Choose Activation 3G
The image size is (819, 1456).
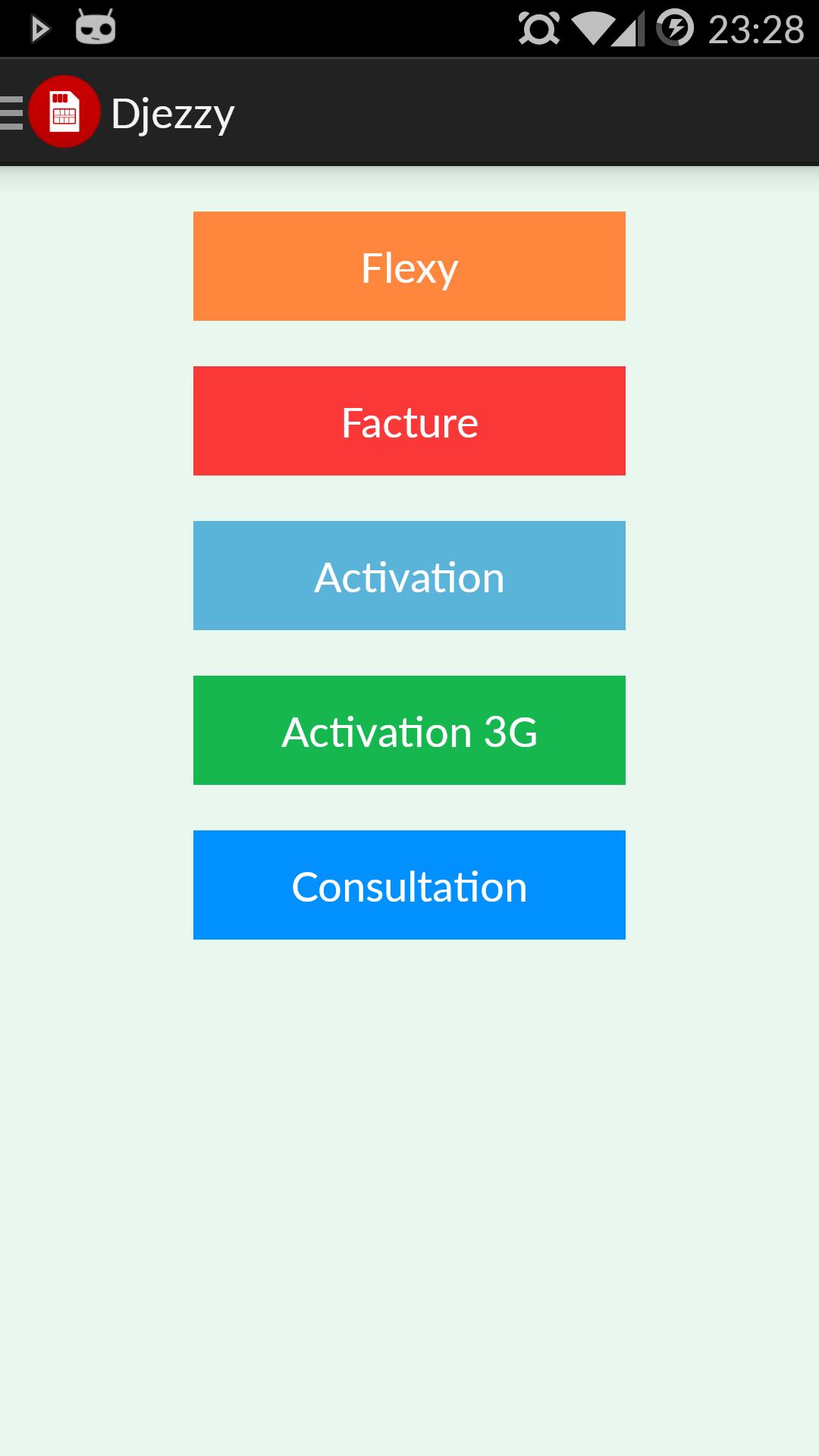(x=409, y=730)
